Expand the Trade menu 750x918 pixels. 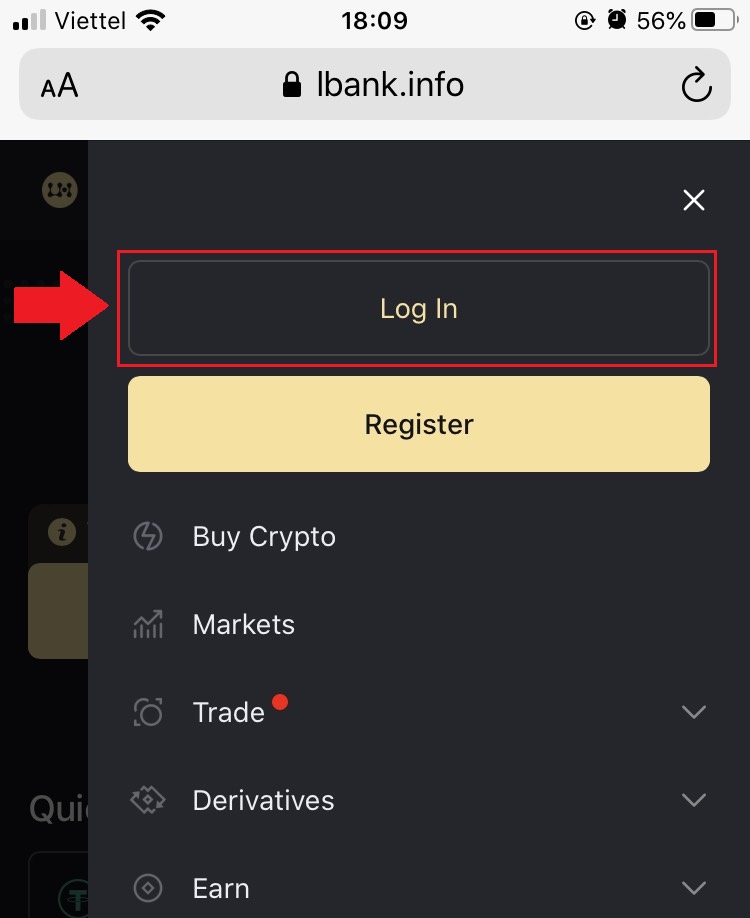click(693, 712)
